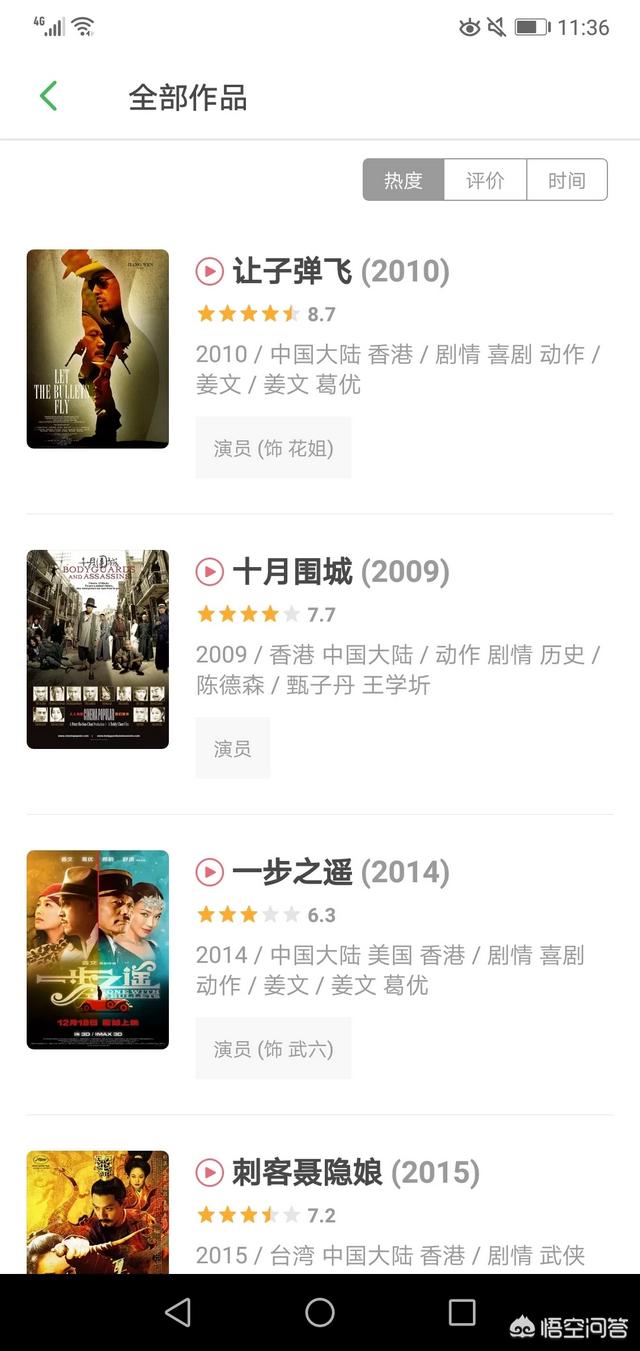The image size is (640, 1351).
Task: Tap the play icon beside 让子弹飞
Action: point(209,271)
